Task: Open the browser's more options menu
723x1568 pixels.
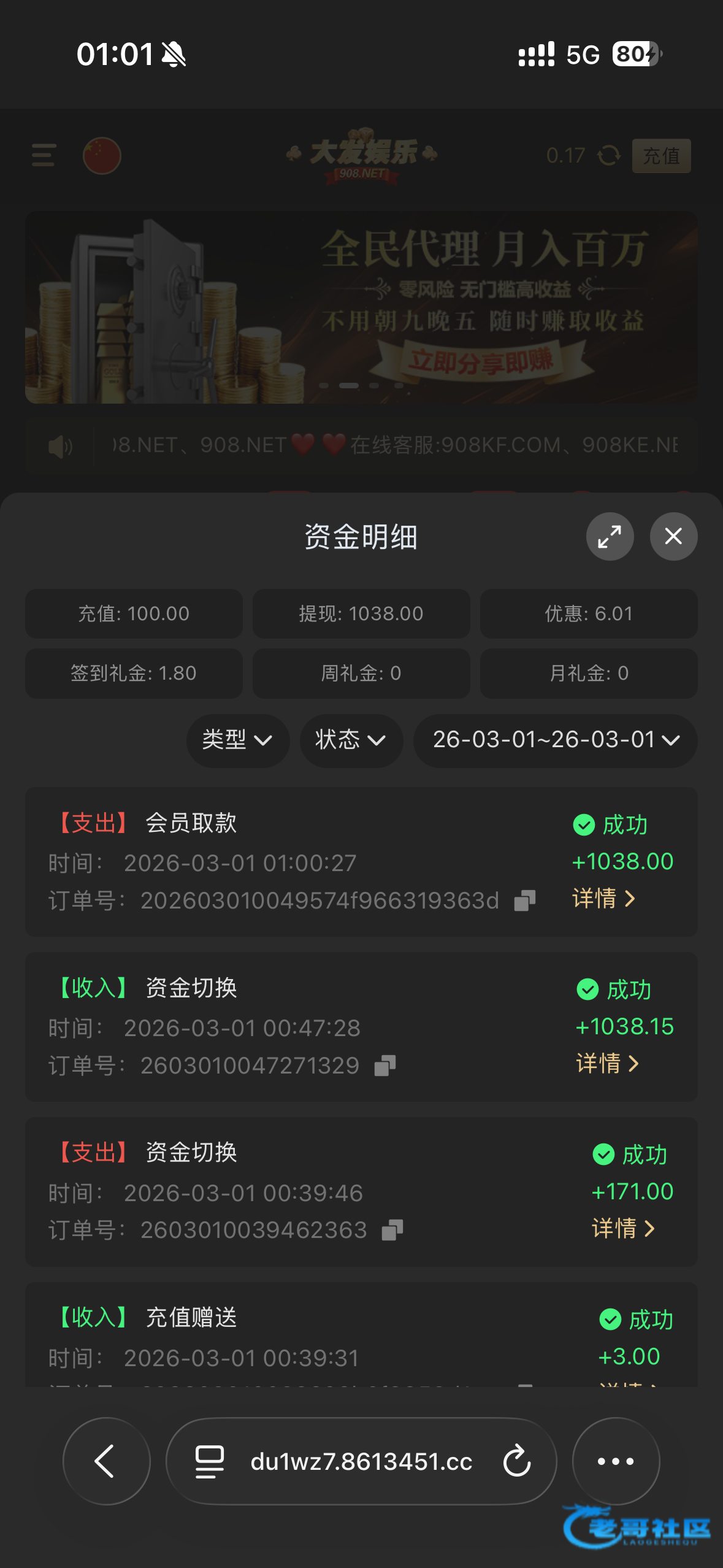Action: (616, 1461)
